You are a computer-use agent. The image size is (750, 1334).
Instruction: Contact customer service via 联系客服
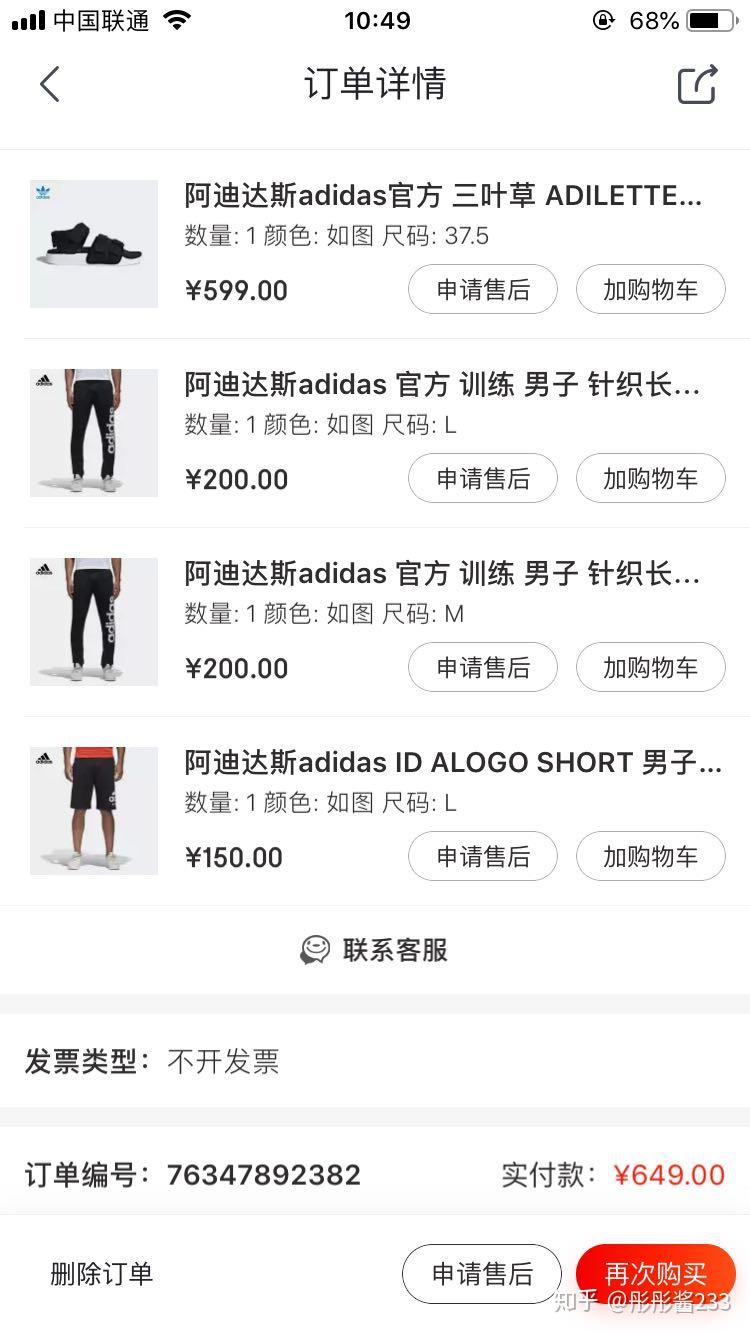(x=375, y=950)
